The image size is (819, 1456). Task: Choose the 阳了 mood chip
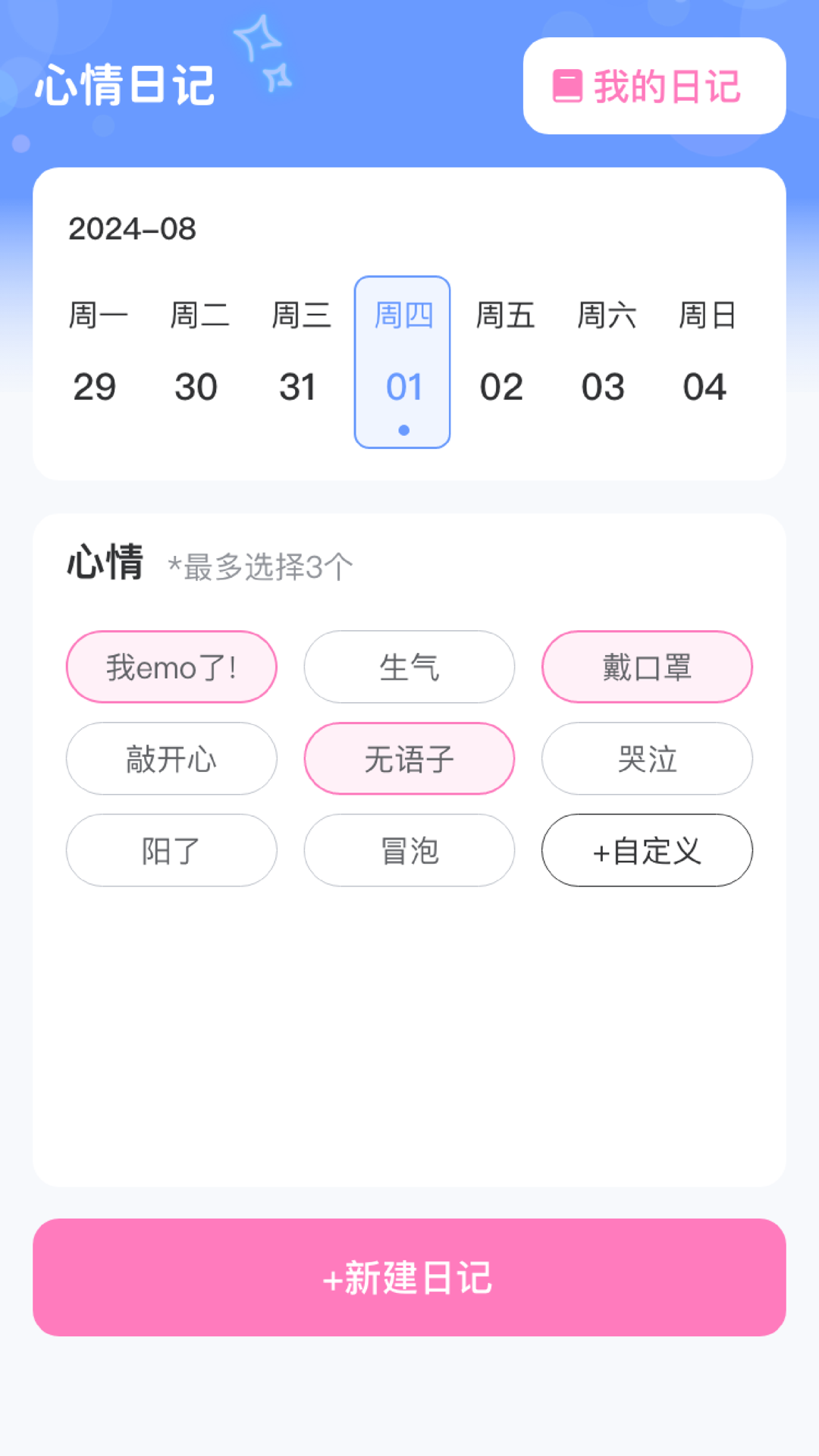[171, 851]
